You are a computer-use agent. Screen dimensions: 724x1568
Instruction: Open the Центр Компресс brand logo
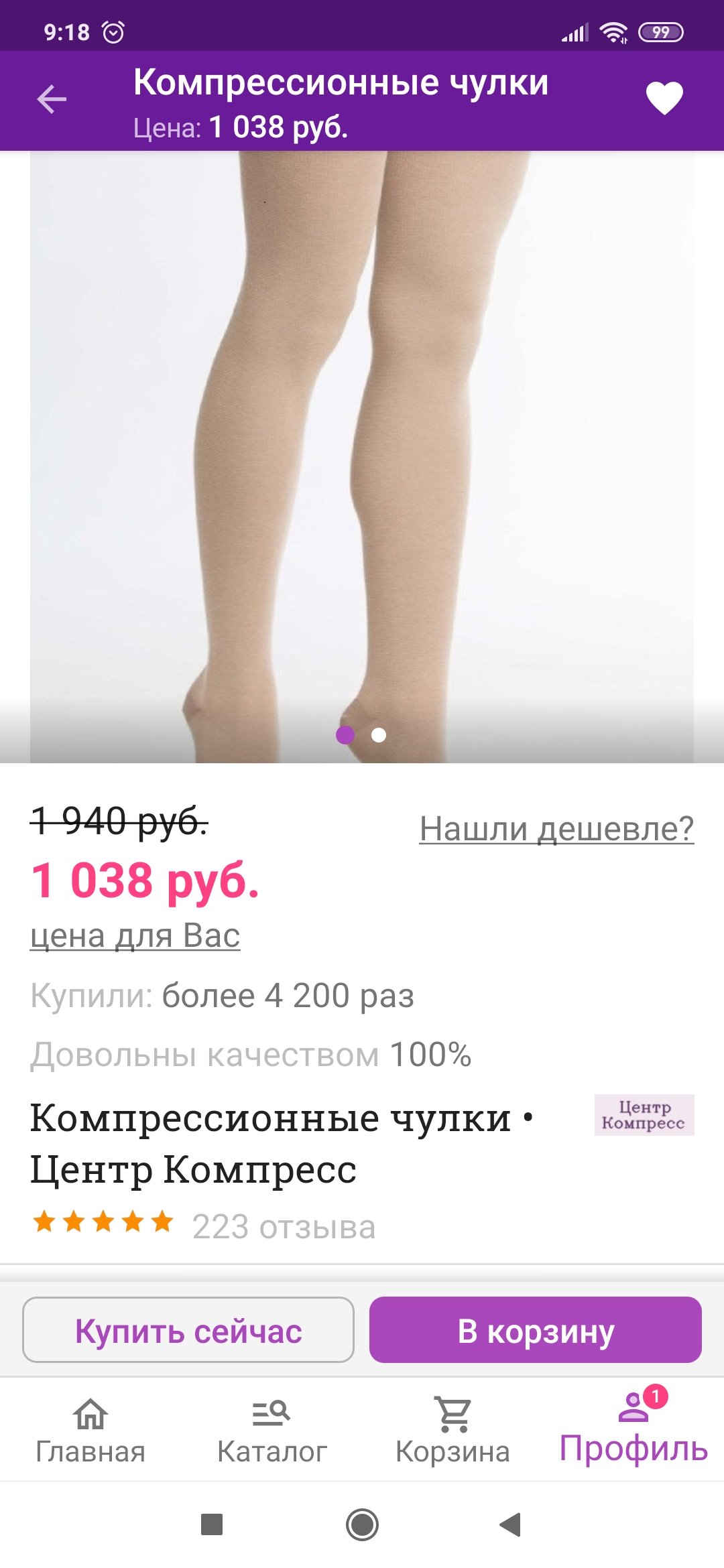tap(644, 1115)
